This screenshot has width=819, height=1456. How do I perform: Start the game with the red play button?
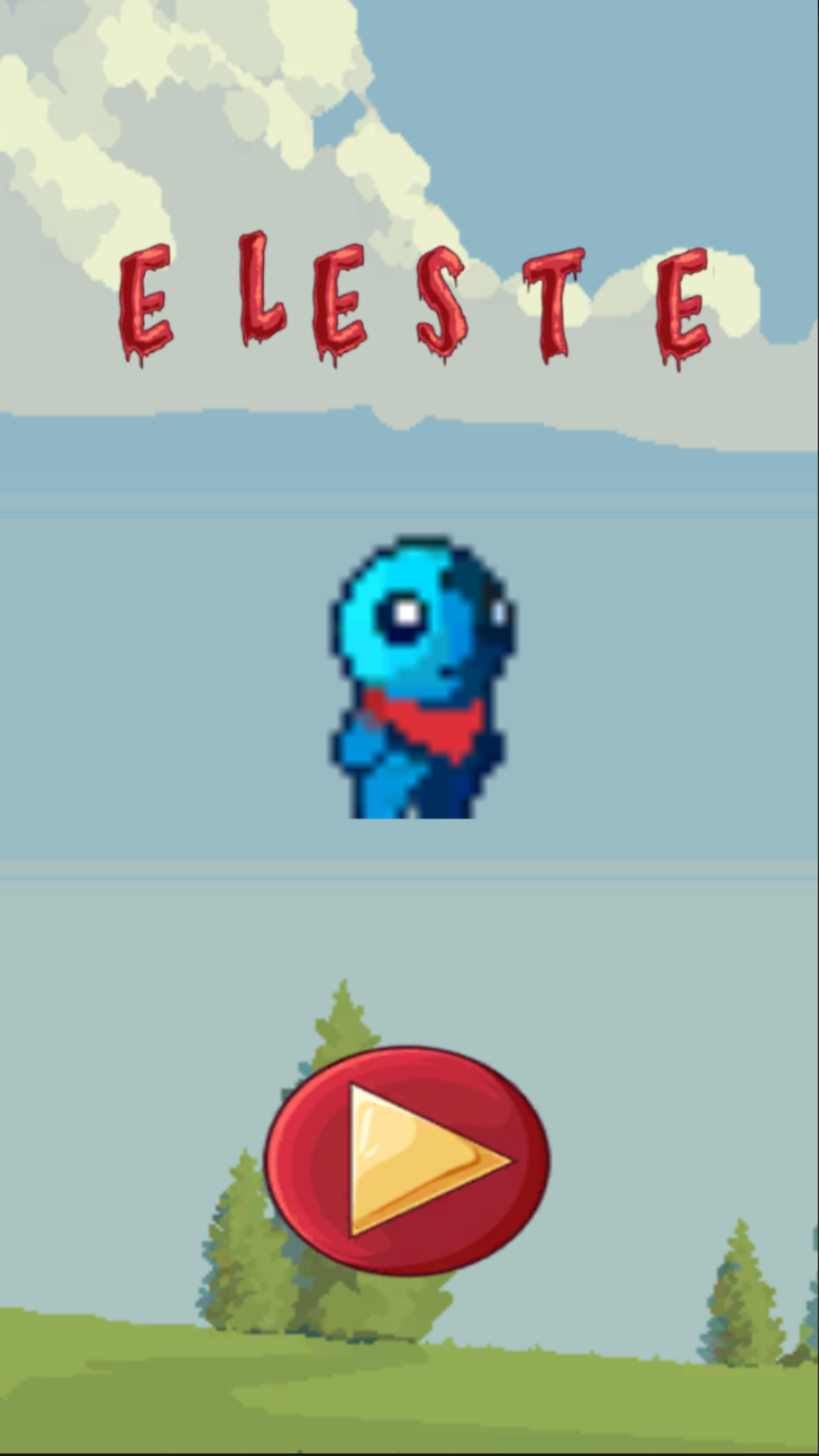[406, 1161]
